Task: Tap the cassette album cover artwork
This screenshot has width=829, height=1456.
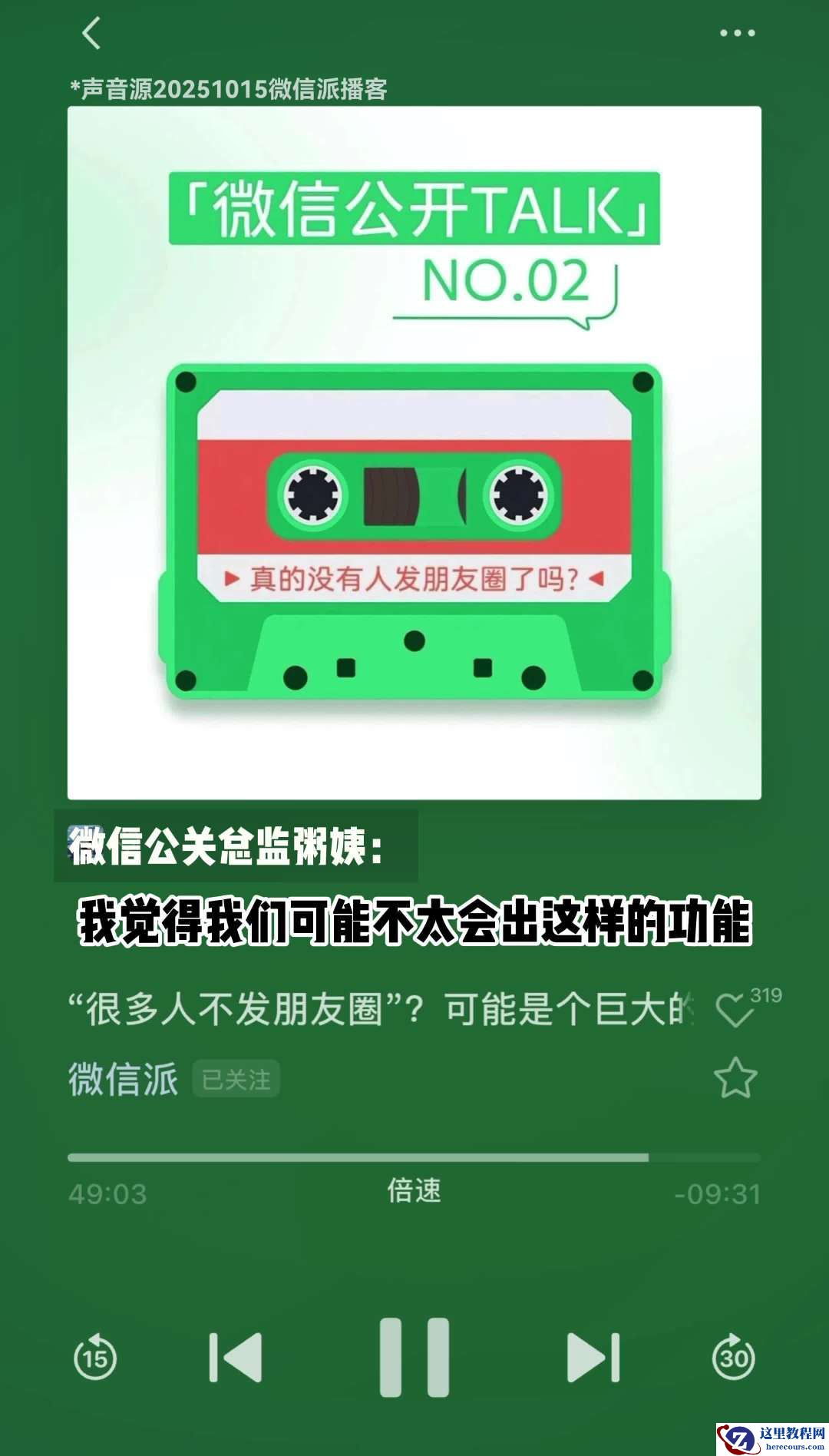Action: (x=414, y=453)
